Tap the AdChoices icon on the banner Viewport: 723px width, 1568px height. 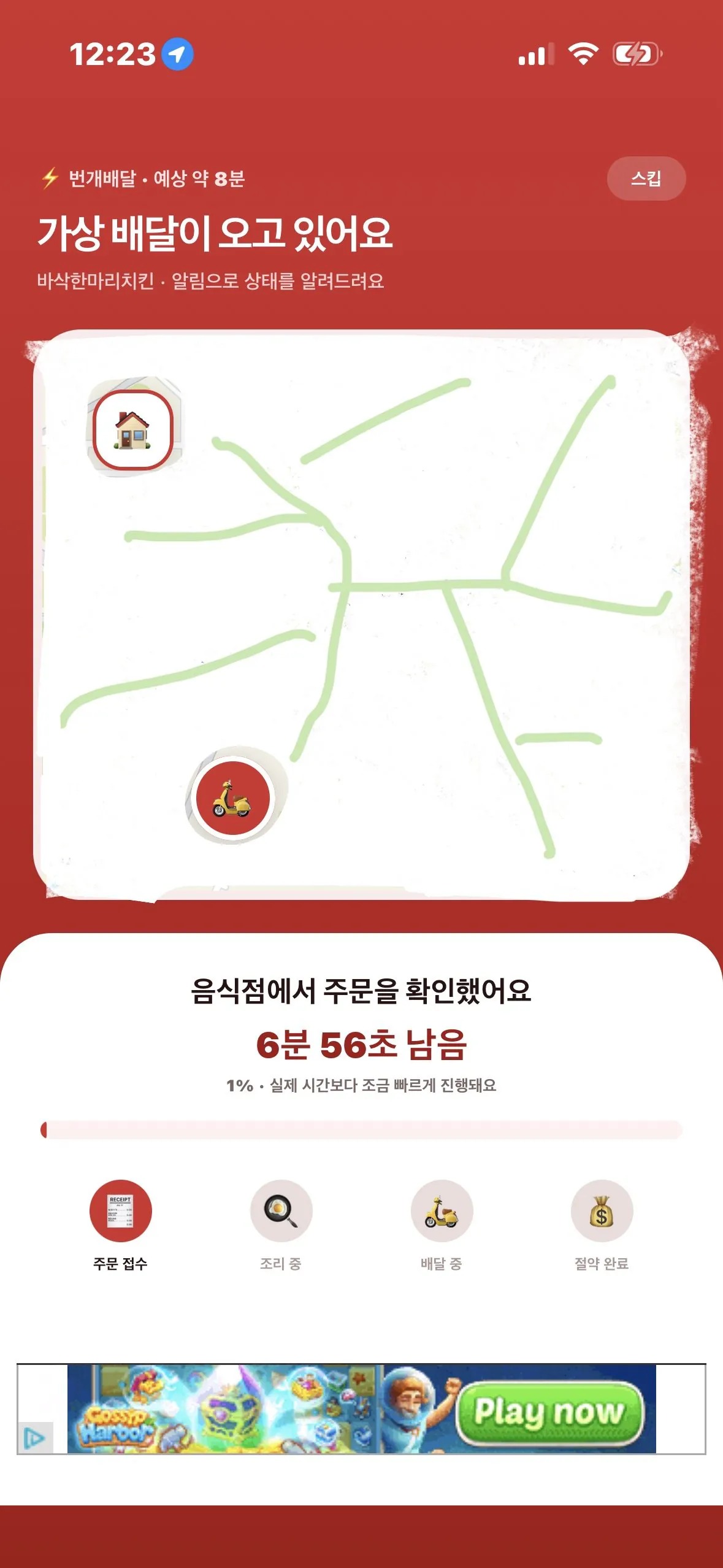[x=34, y=1438]
